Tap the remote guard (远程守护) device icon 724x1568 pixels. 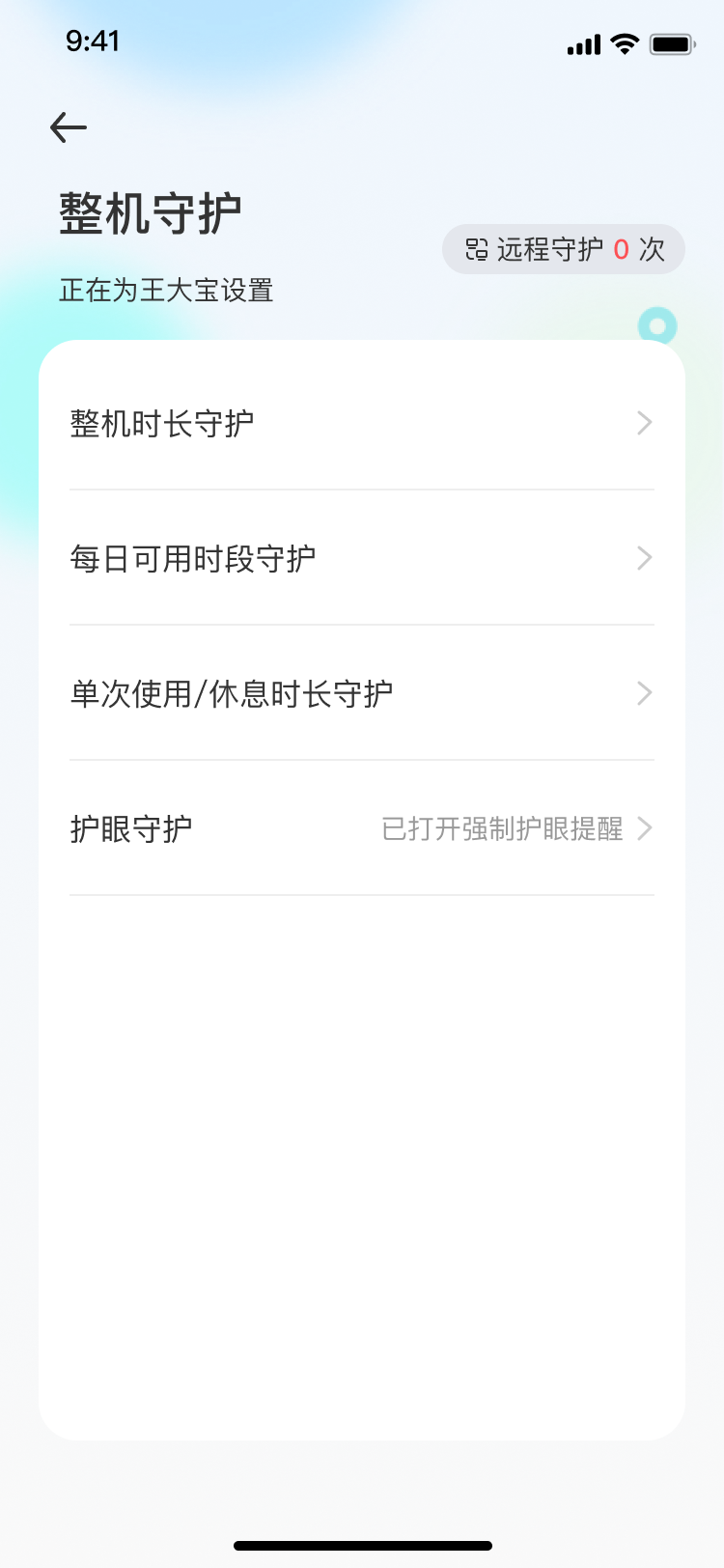[x=475, y=249]
